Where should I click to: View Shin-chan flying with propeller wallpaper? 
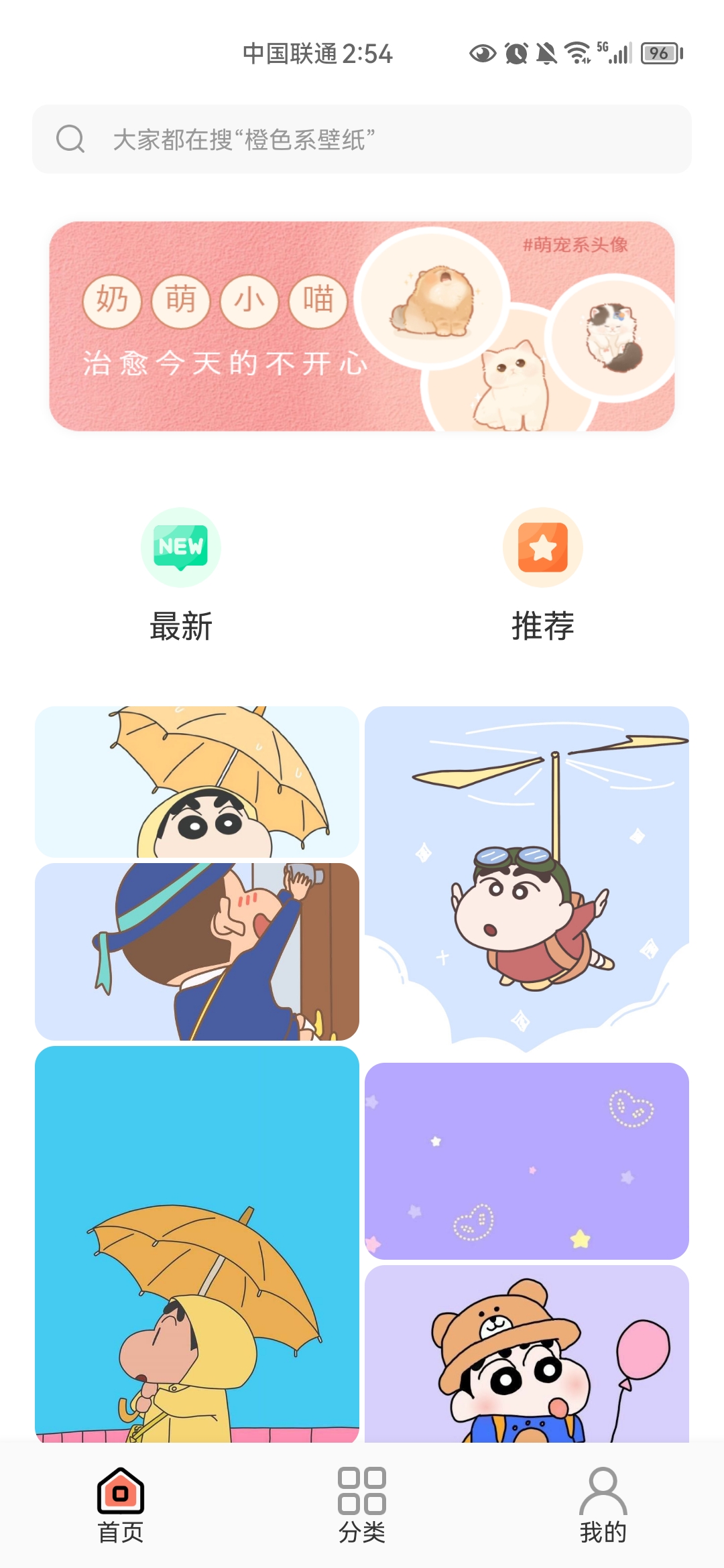(527, 878)
